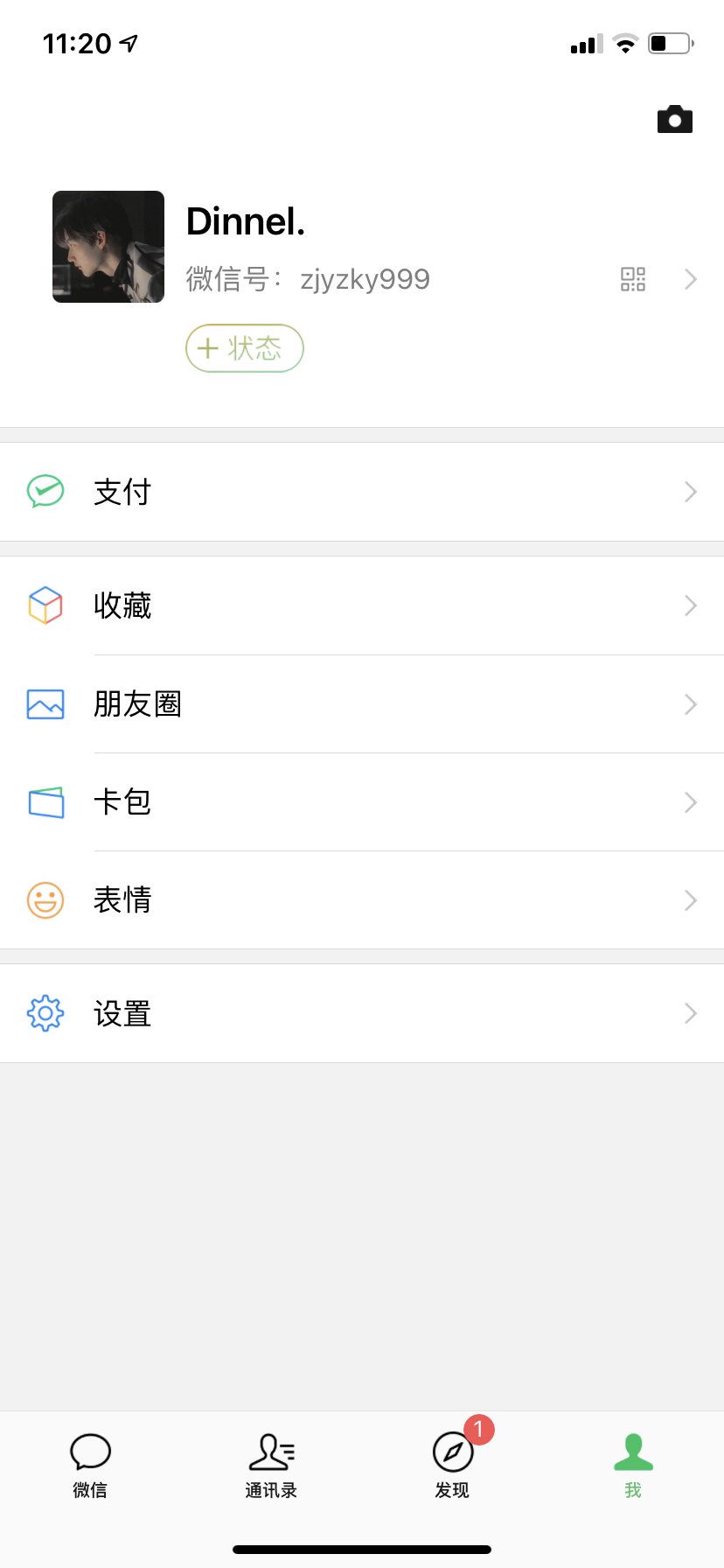The image size is (724, 1568).
Task: Select the 我 tab
Action: pos(633,1466)
